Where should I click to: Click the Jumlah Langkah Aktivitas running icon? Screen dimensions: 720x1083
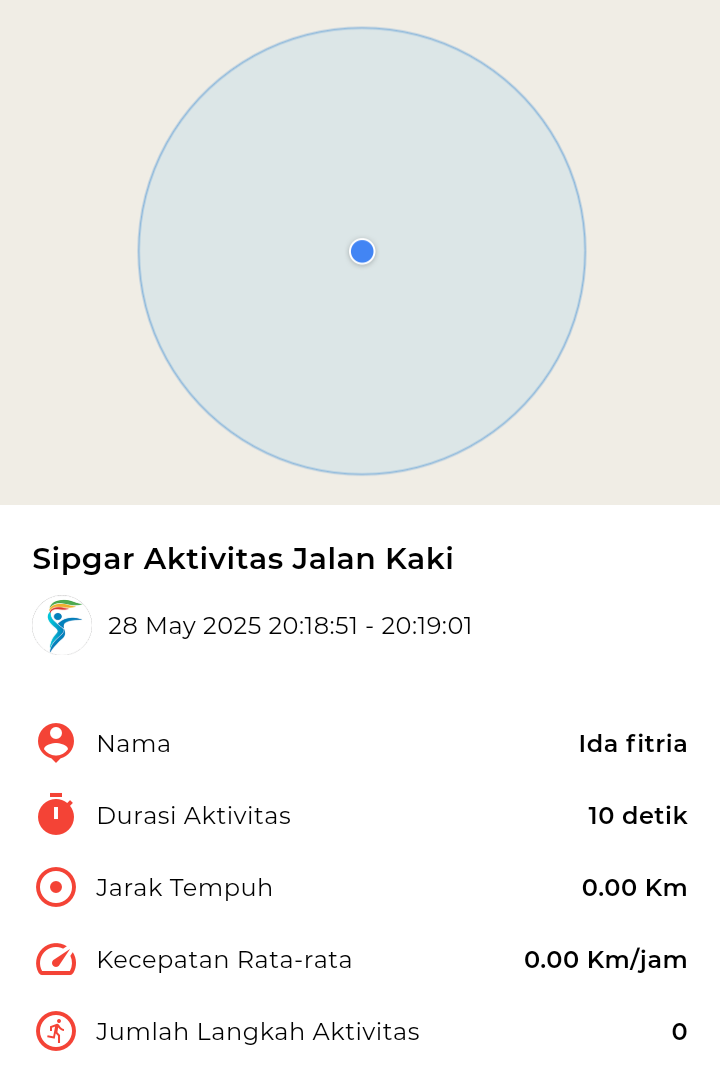click(x=55, y=1031)
